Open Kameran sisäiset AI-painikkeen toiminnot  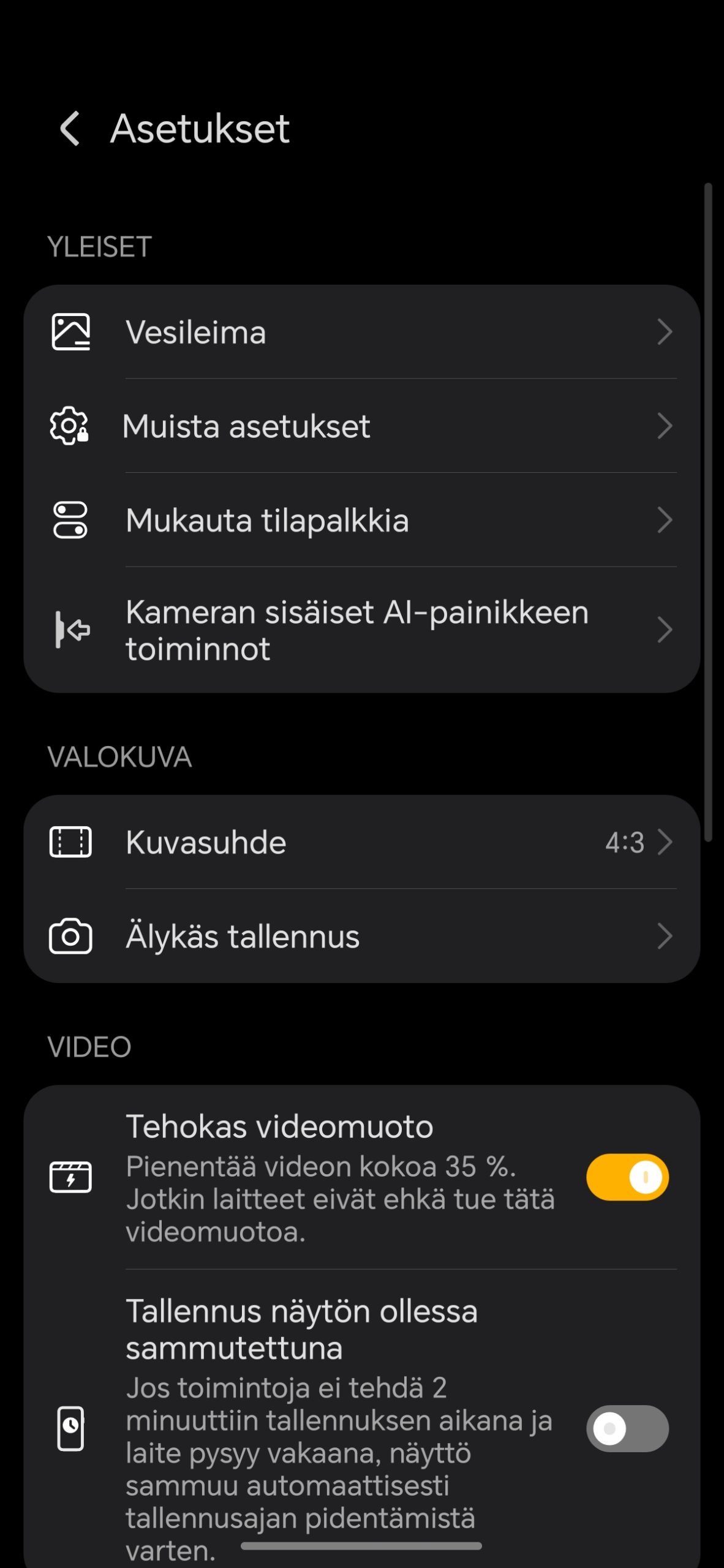pyautogui.click(x=361, y=630)
